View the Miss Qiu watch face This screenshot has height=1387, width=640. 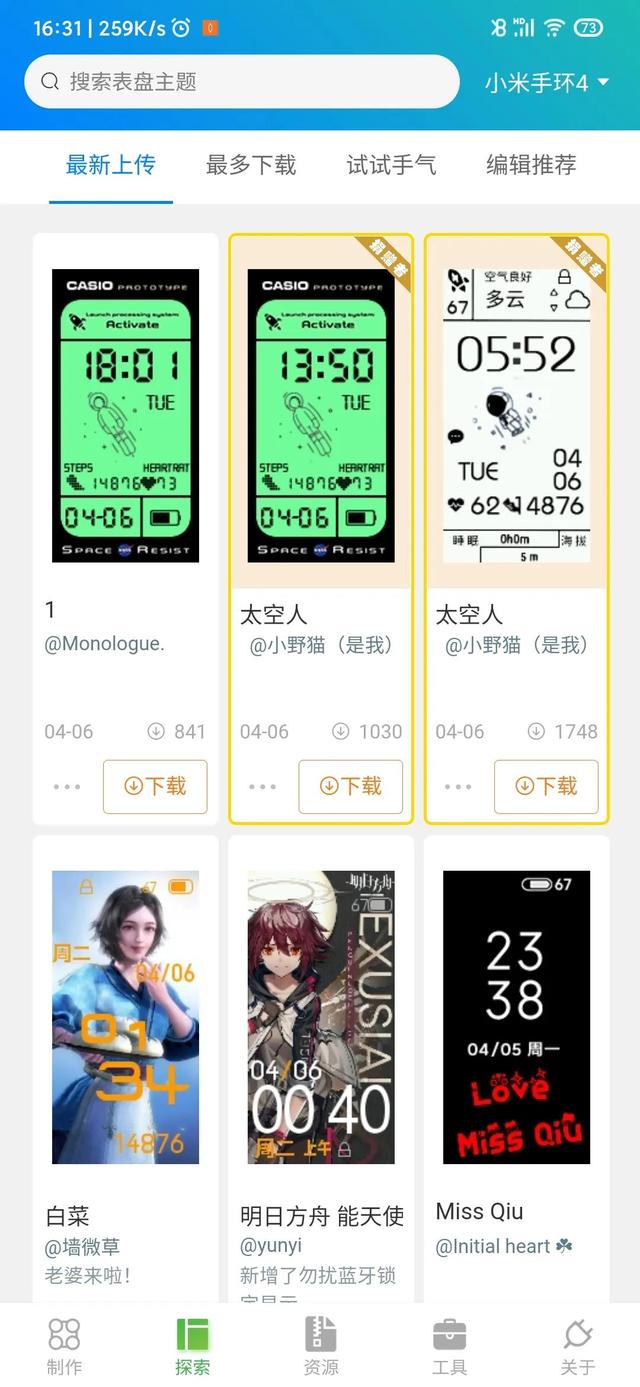click(x=516, y=1017)
